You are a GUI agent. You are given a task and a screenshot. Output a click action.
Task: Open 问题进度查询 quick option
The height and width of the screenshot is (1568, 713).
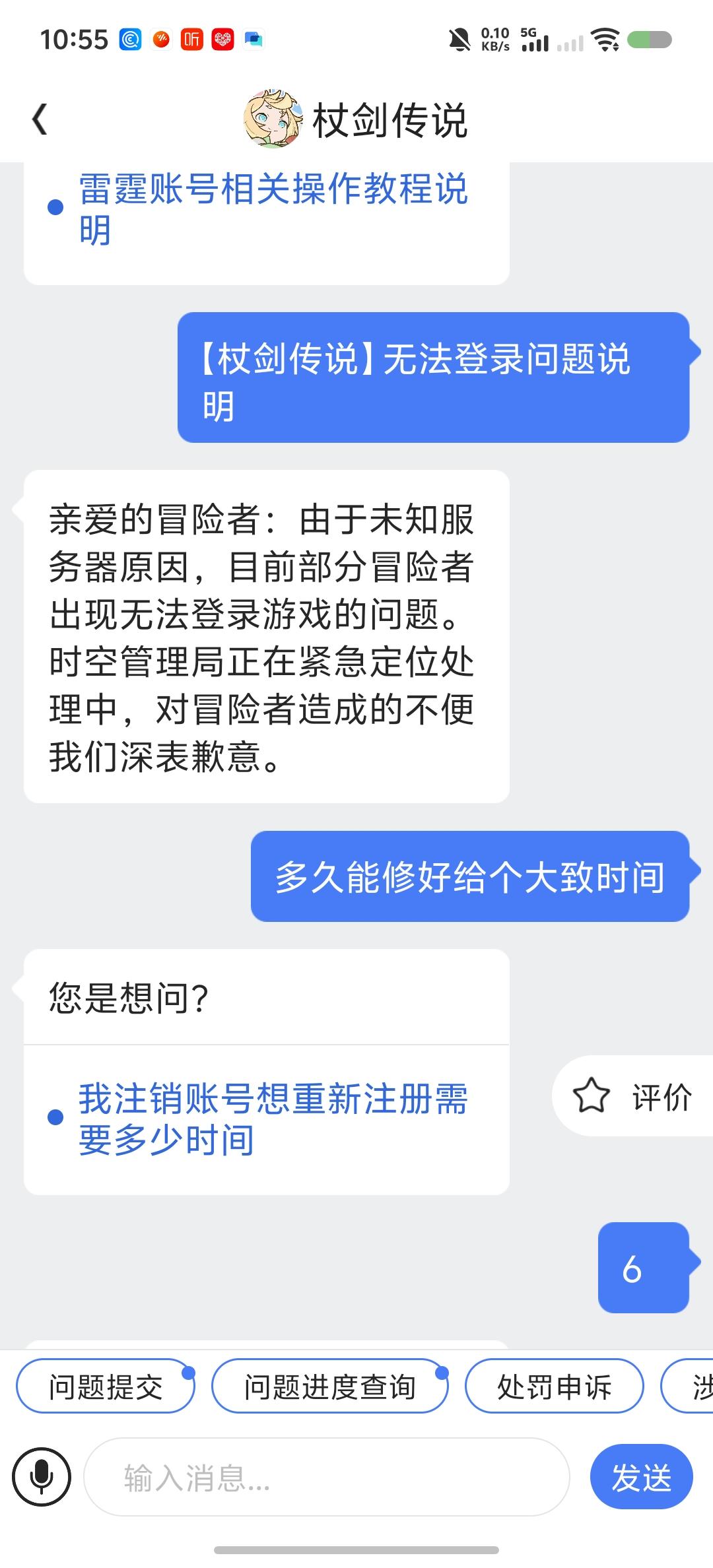pyautogui.click(x=329, y=1387)
